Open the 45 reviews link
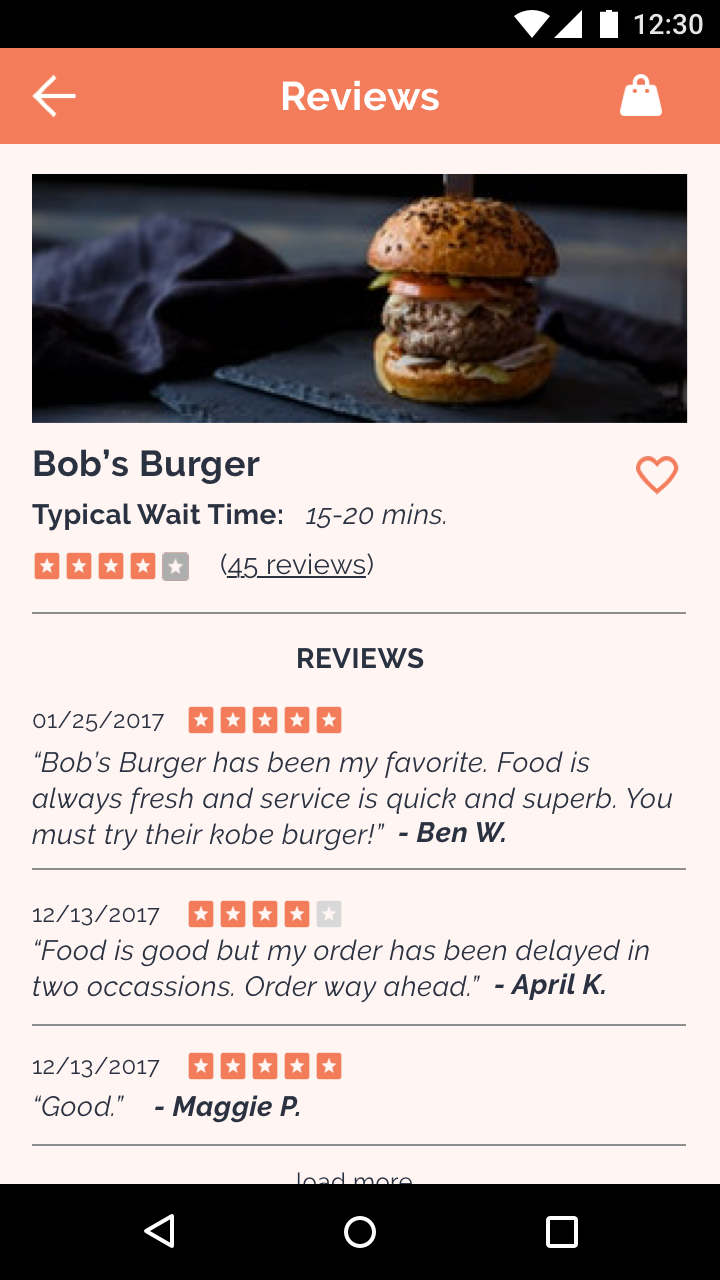 296,565
